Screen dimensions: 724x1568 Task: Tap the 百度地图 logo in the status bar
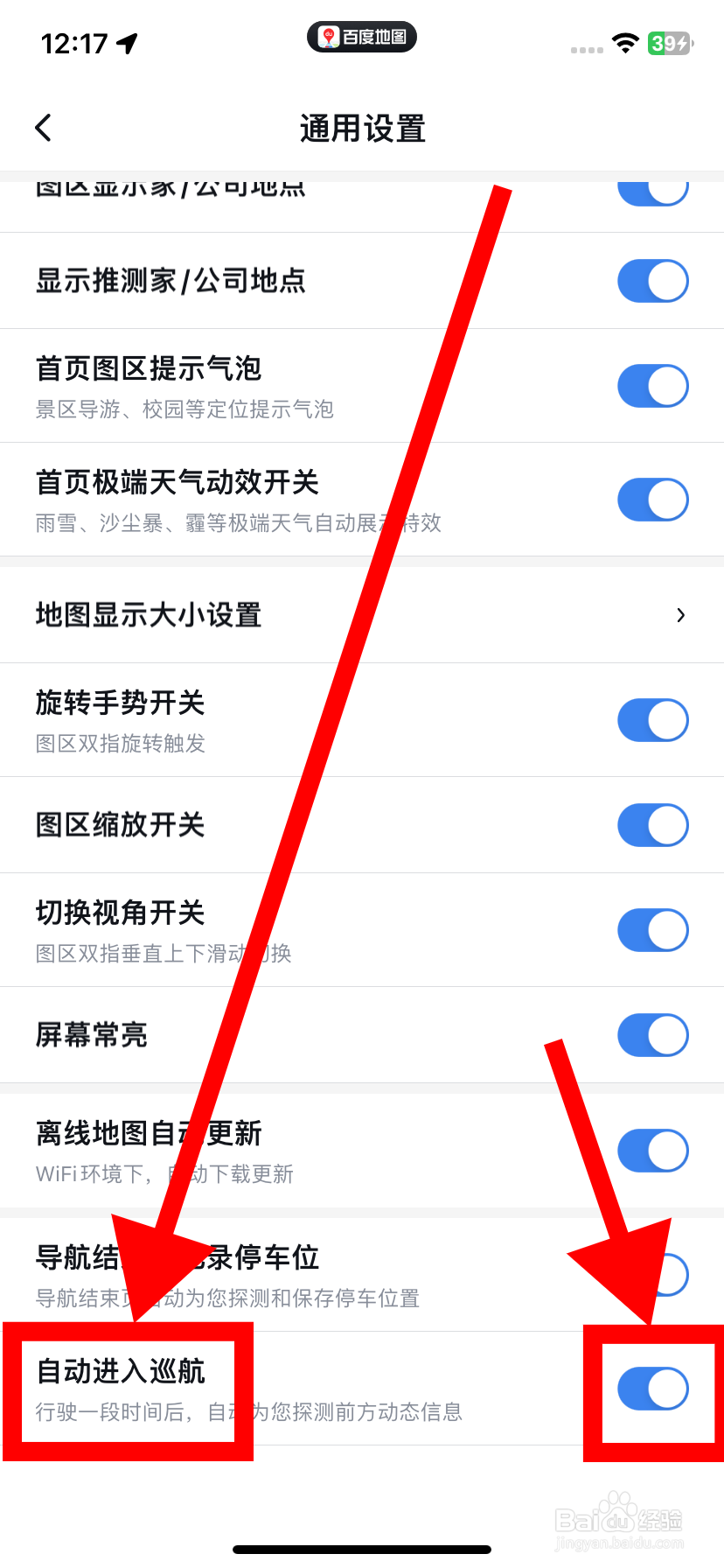tap(361, 38)
